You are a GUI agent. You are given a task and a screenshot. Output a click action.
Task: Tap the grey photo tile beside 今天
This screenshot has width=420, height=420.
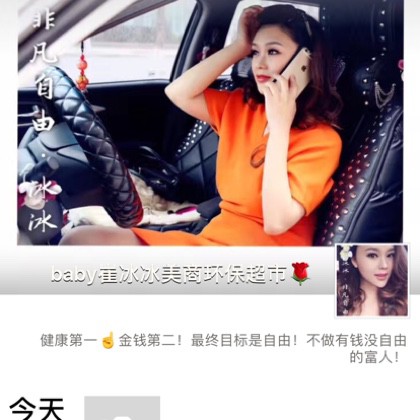point(122,408)
